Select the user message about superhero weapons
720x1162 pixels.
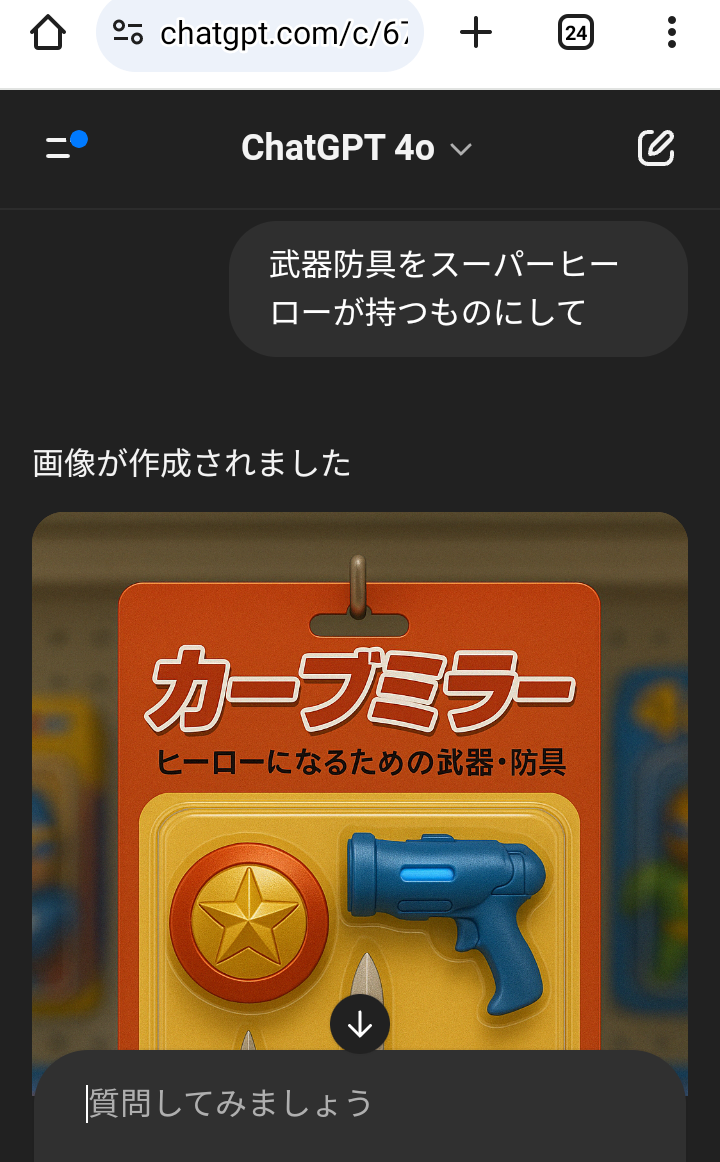tap(459, 289)
